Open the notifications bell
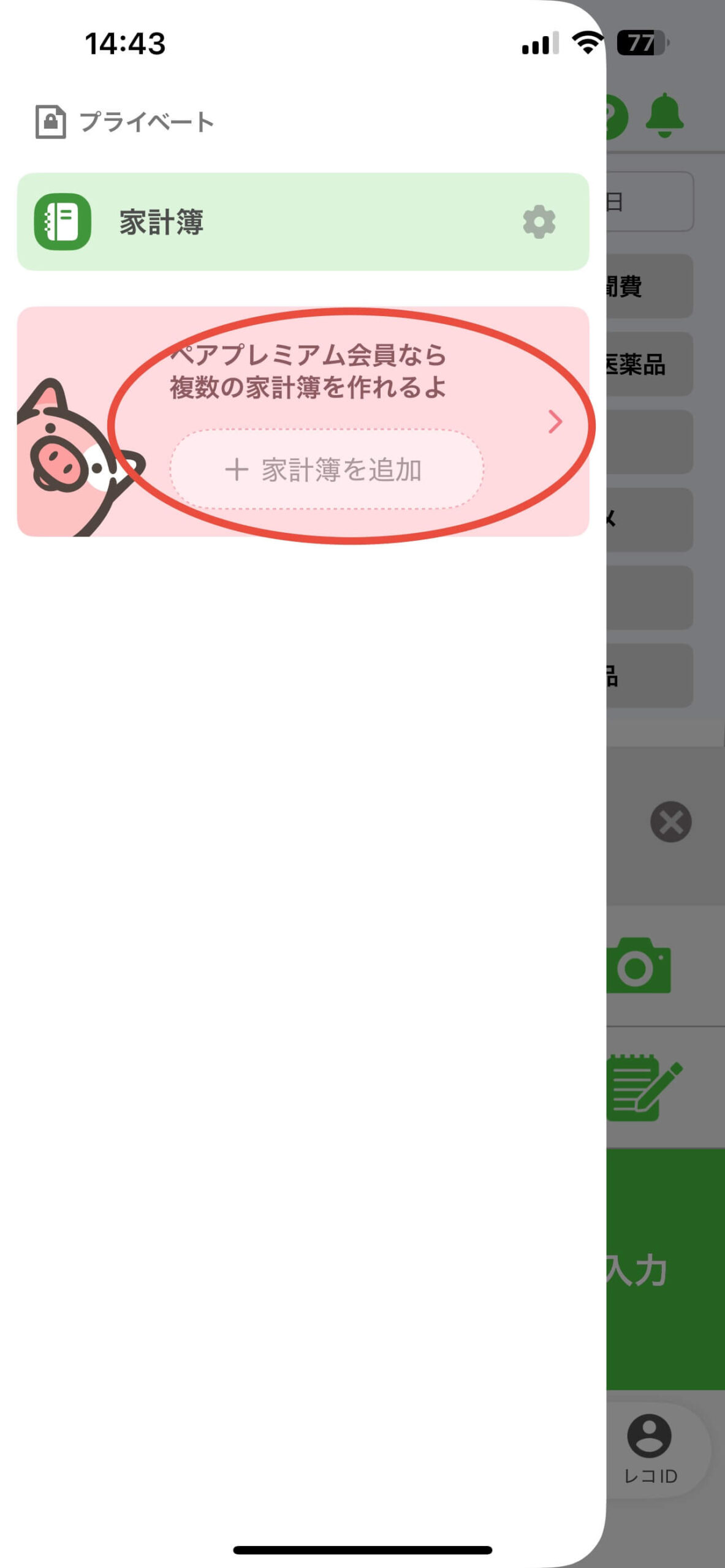The width and height of the screenshot is (725, 1568). pyautogui.click(x=664, y=115)
